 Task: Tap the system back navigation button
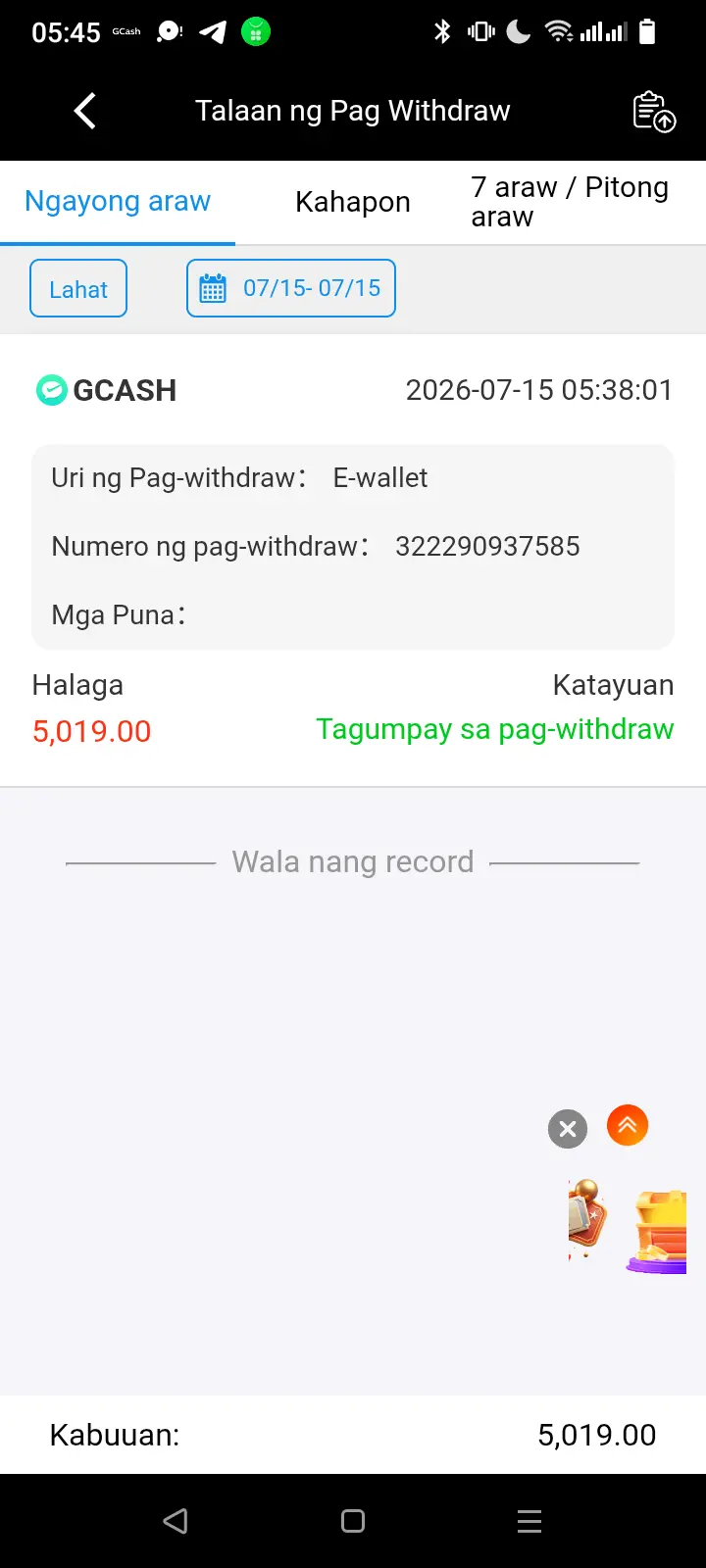176,1521
